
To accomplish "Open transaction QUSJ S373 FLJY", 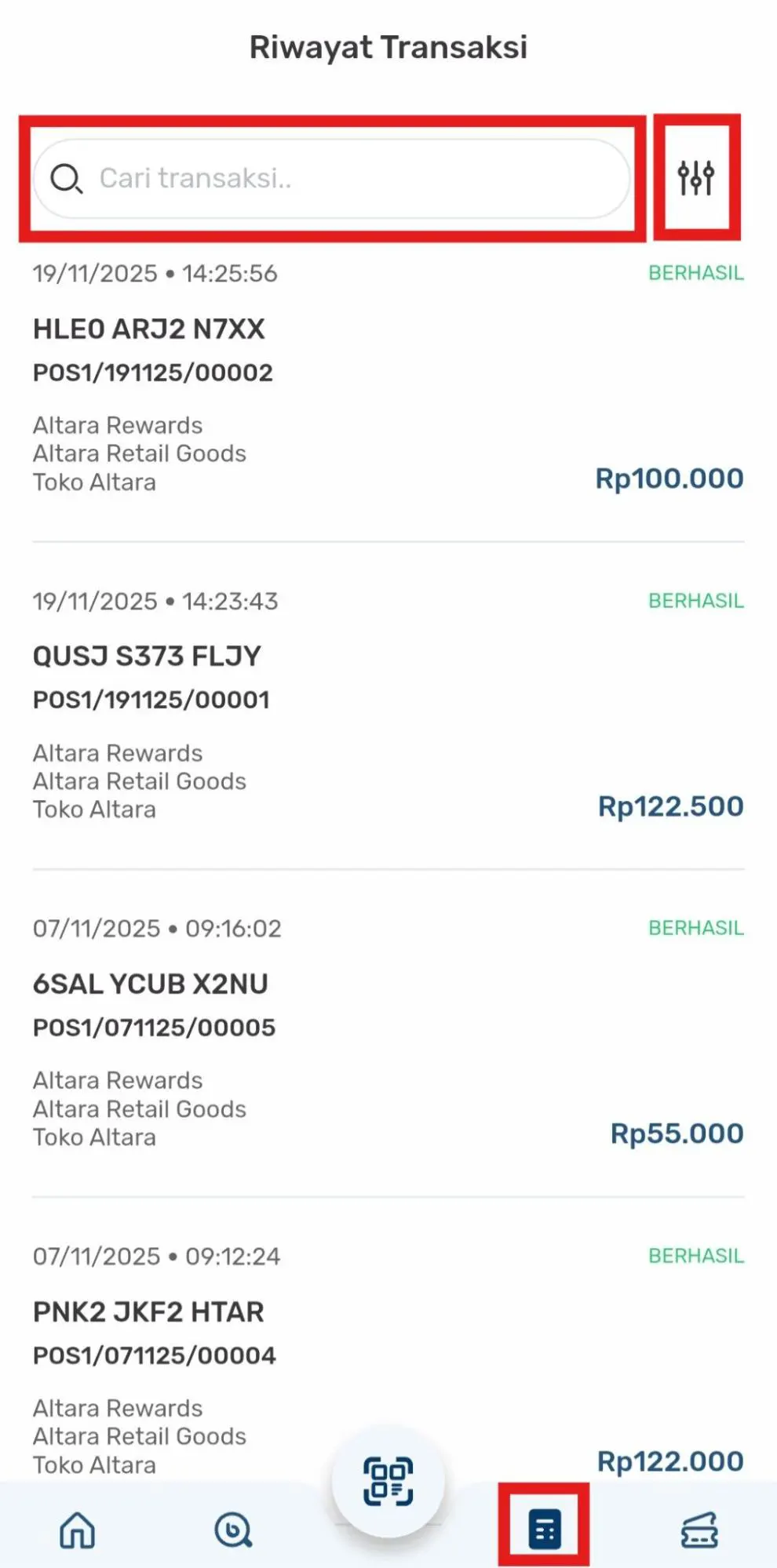I will pyautogui.click(x=148, y=655).
